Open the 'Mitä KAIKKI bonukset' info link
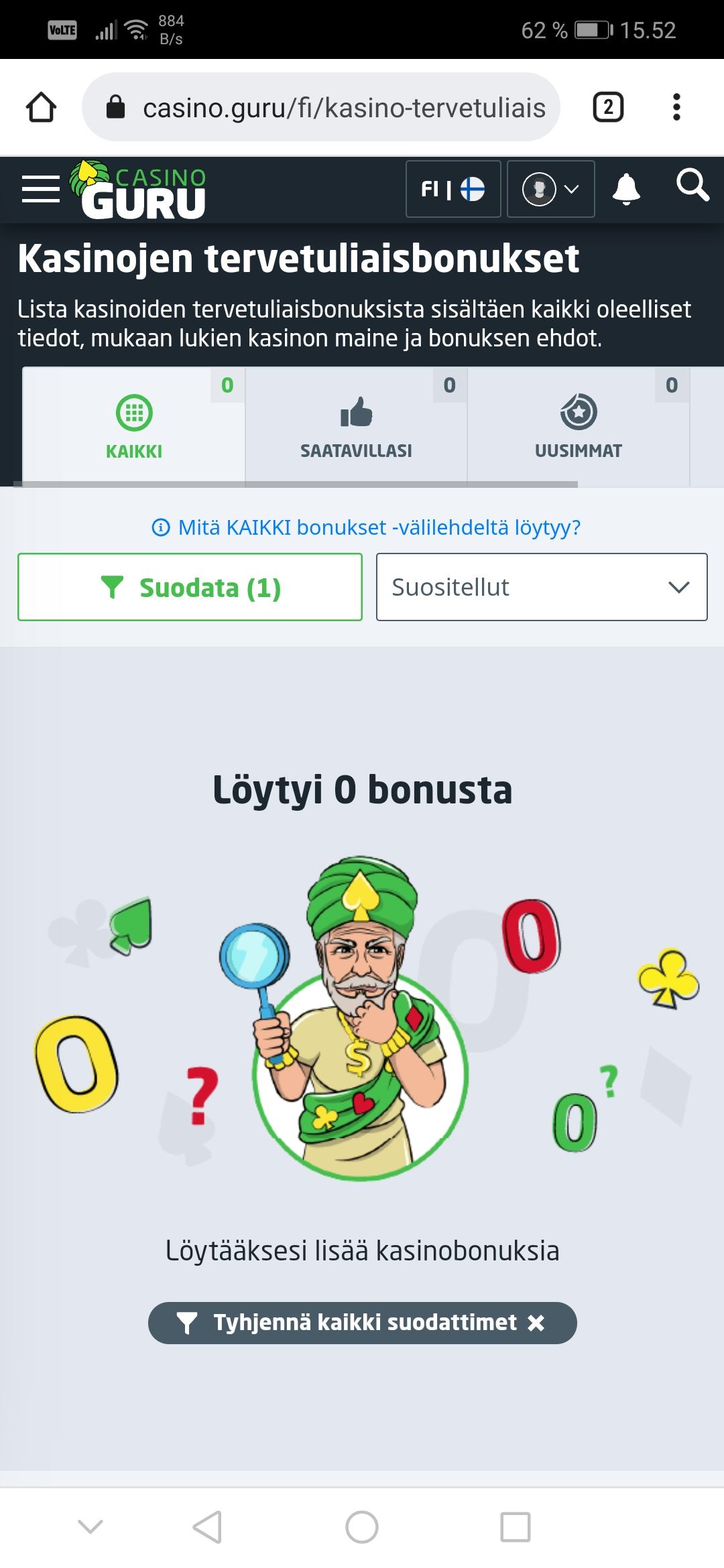This screenshot has width=724, height=1568. [x=366, y=527]
